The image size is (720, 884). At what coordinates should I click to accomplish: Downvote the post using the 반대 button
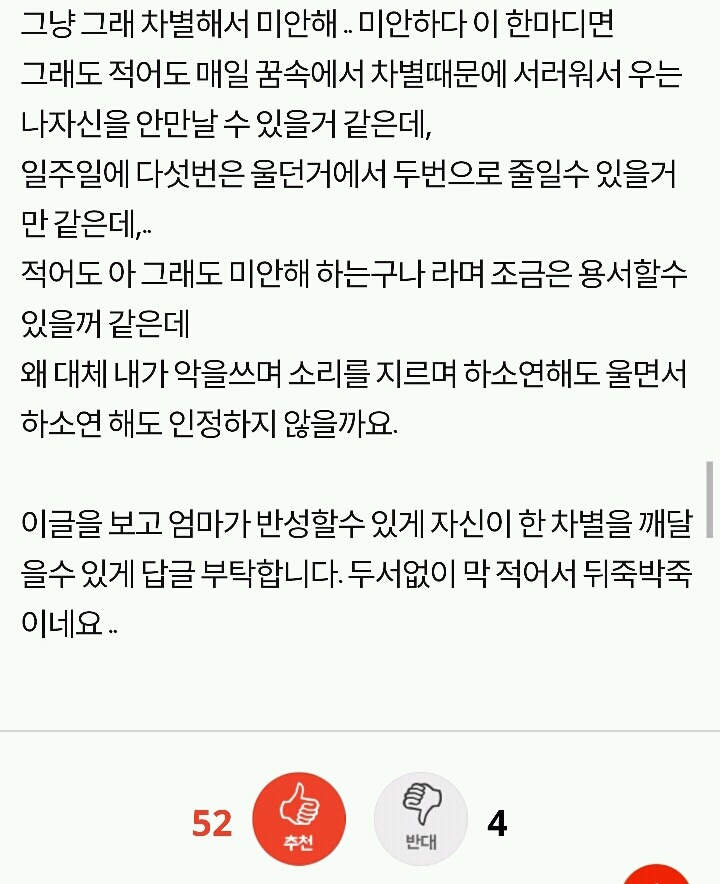click(x=421, y=818)
